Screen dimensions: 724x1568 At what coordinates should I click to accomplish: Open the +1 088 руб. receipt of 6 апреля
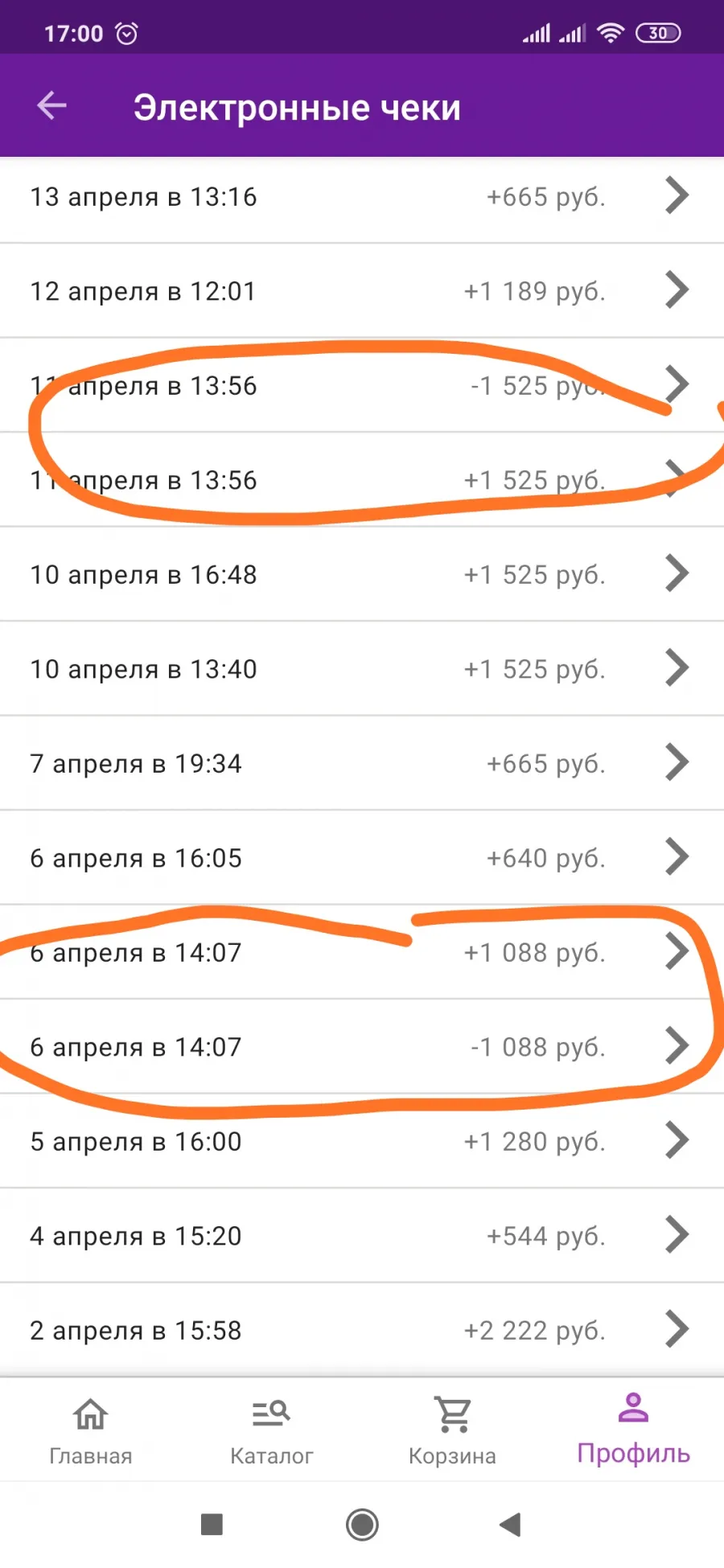click(362, 952)
